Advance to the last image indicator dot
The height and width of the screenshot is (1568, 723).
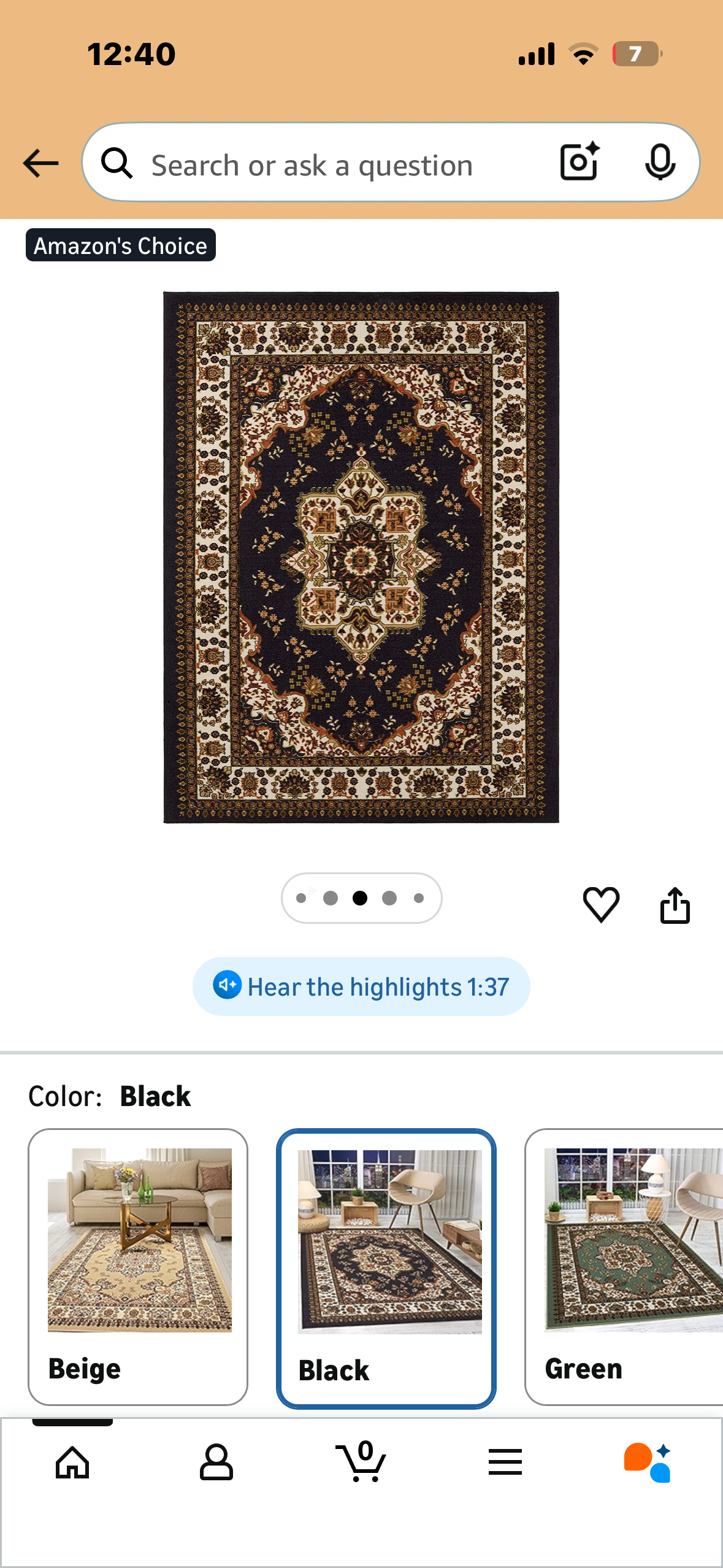point(419,897)
